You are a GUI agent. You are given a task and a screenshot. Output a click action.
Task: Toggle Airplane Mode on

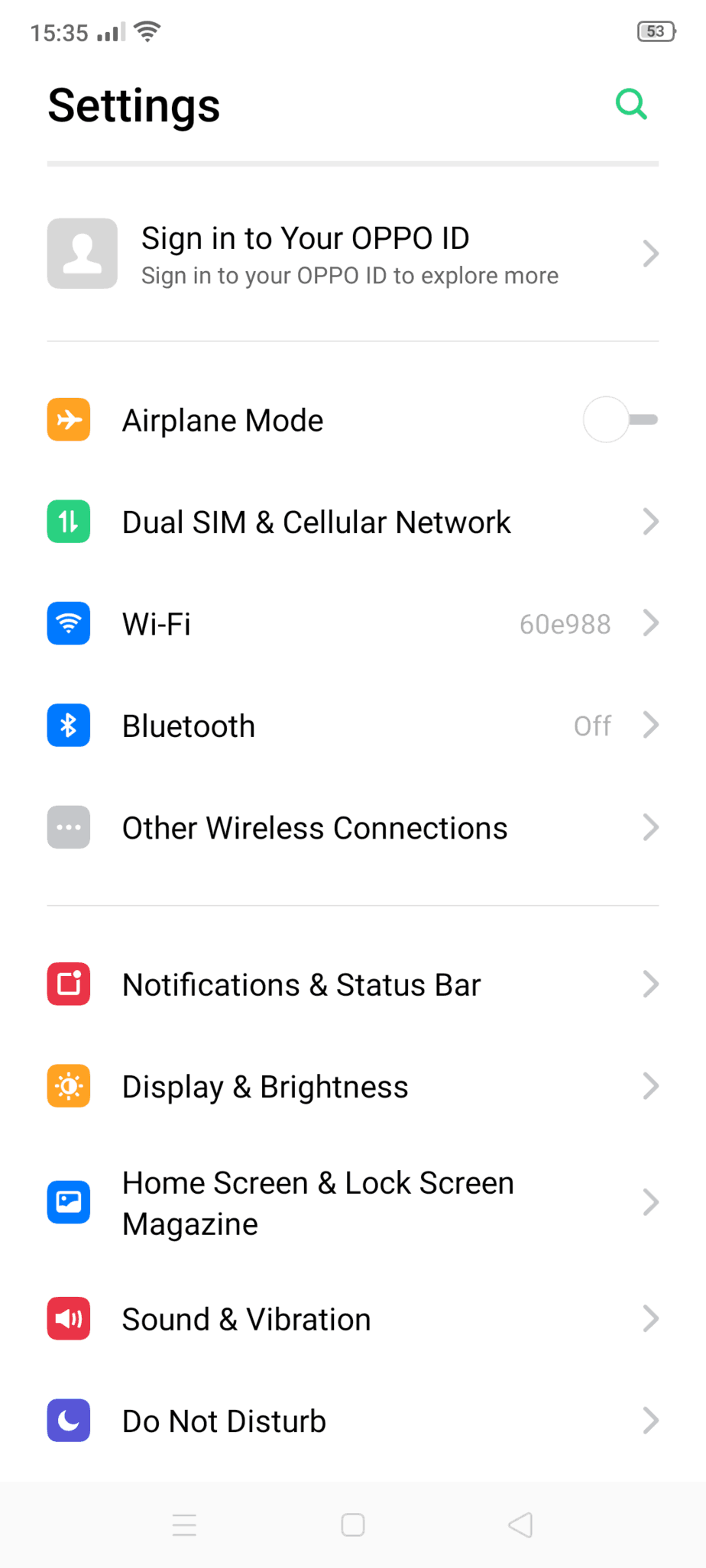click(x=619, y=419)
